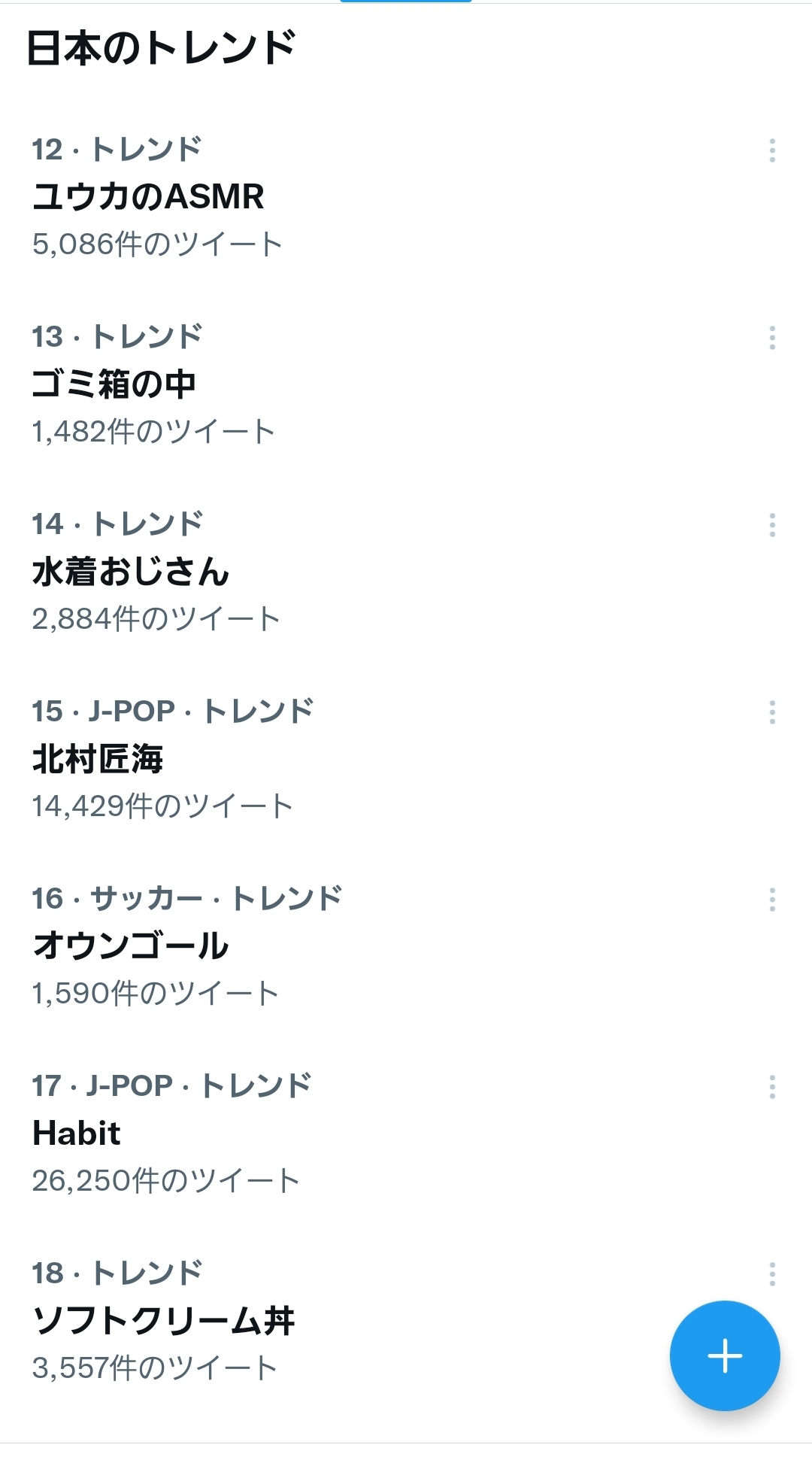This screenshot has width=812, height=1457.
Task: Tap the three-dot menu for オウンゴール
Action: click(772, 900)
